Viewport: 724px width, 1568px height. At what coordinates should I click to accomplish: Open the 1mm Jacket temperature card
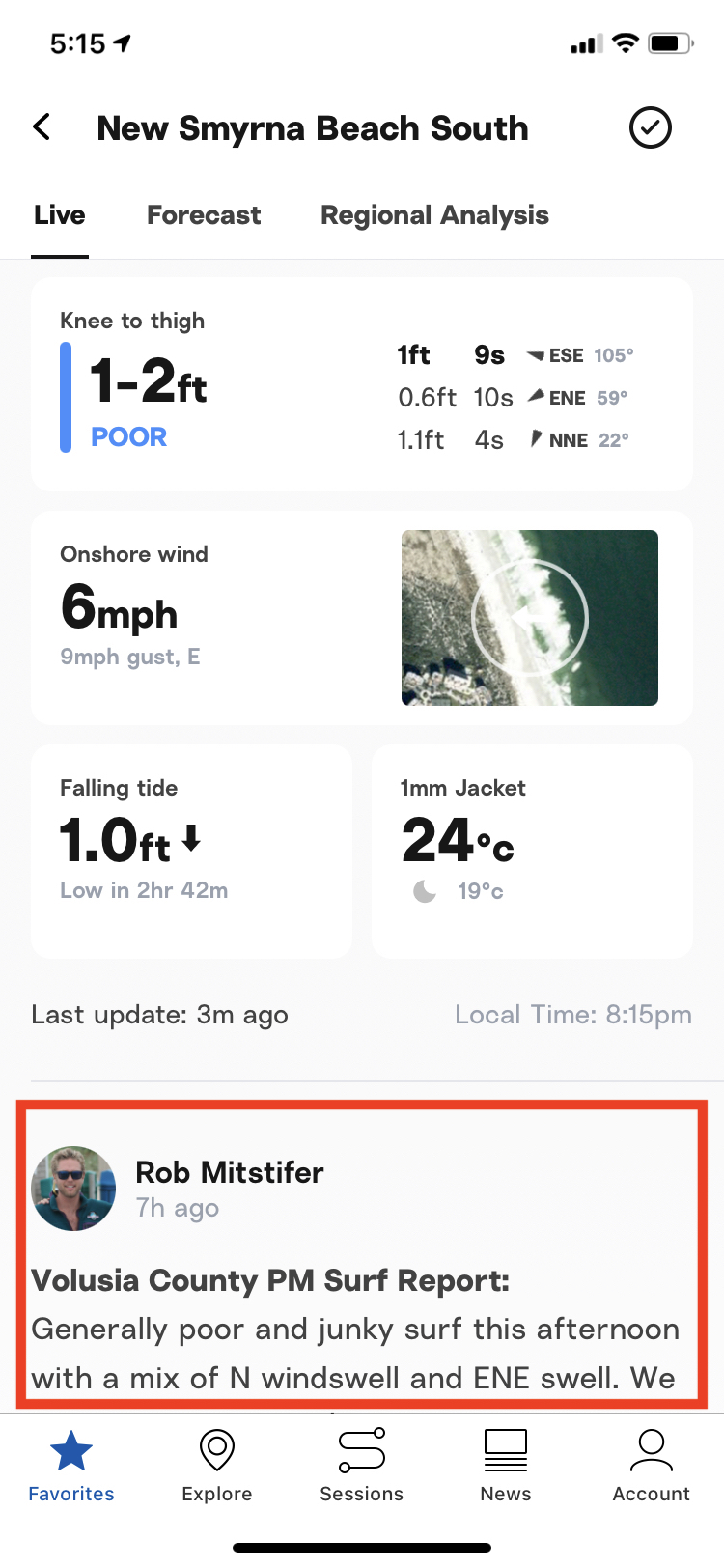532,851
